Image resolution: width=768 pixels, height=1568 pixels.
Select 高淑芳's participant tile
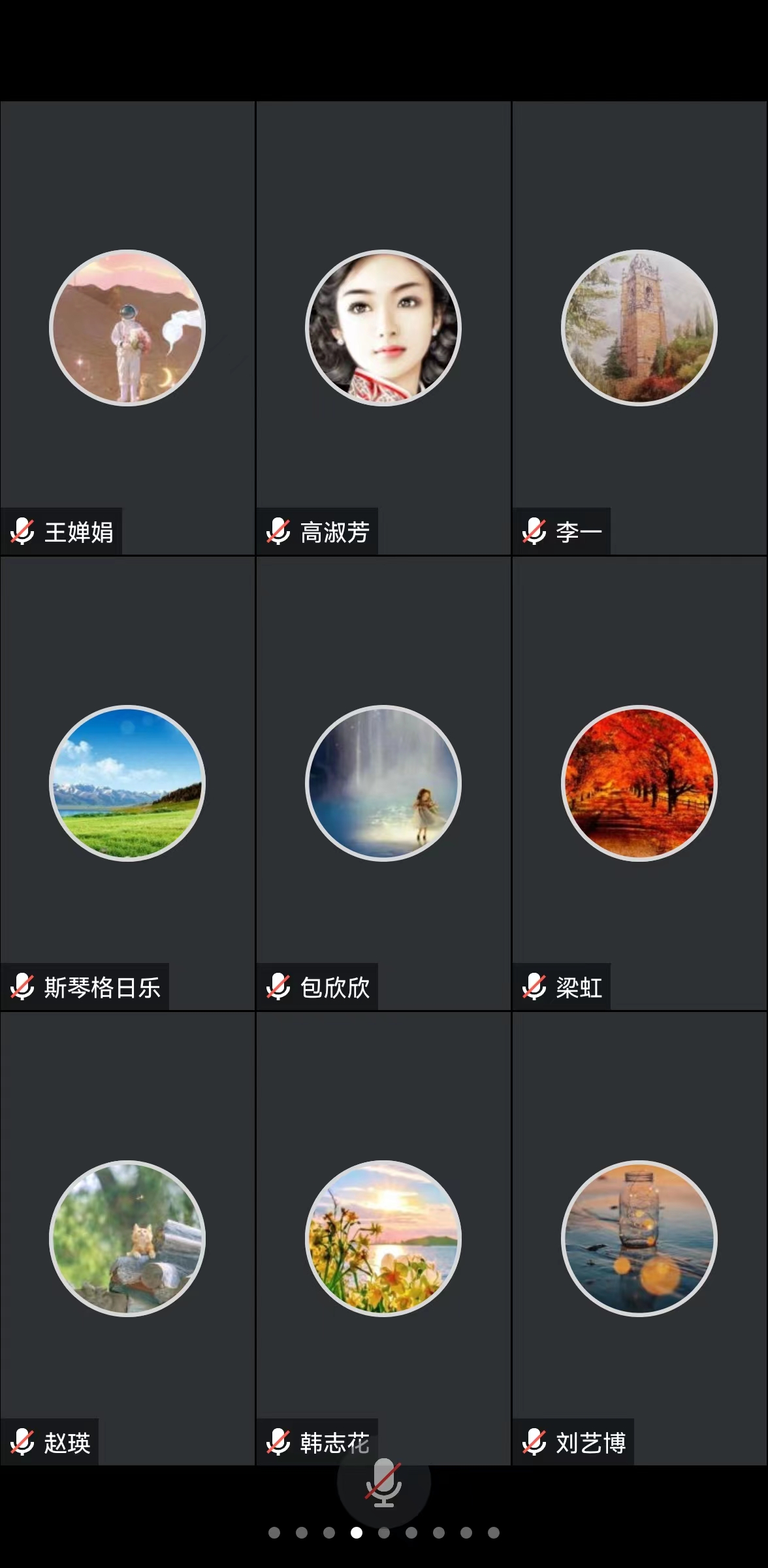point(383,328)
